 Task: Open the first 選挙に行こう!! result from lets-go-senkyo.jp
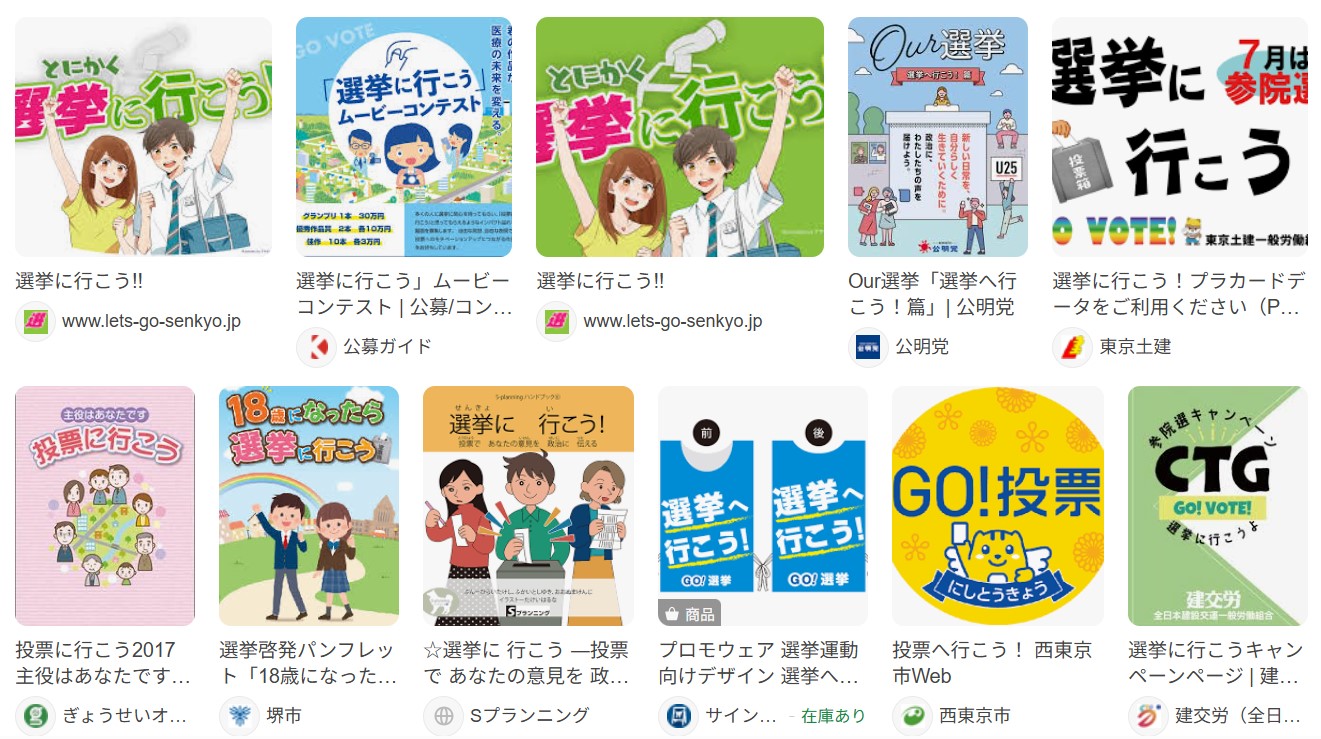[143, 136]
